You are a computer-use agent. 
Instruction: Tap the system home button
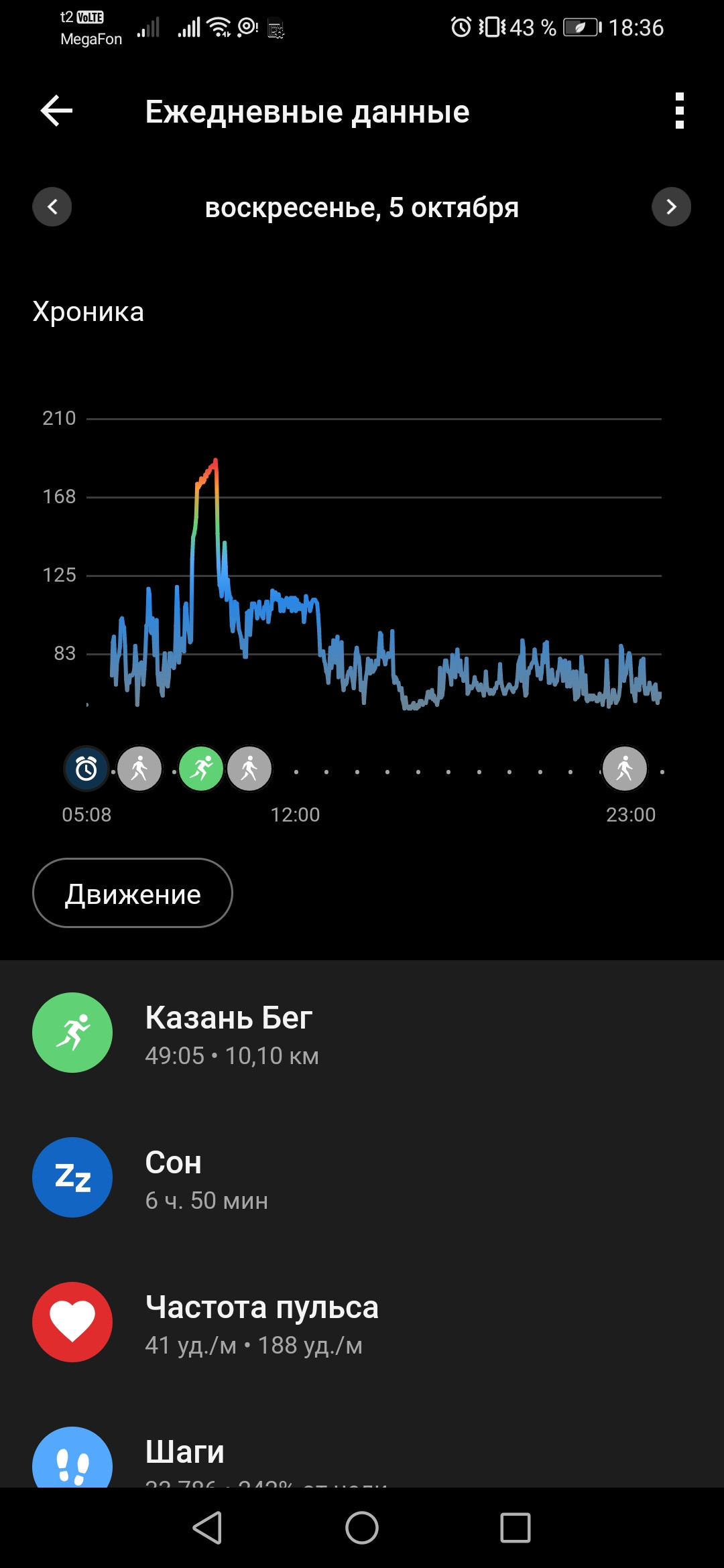pos(362,1528)
